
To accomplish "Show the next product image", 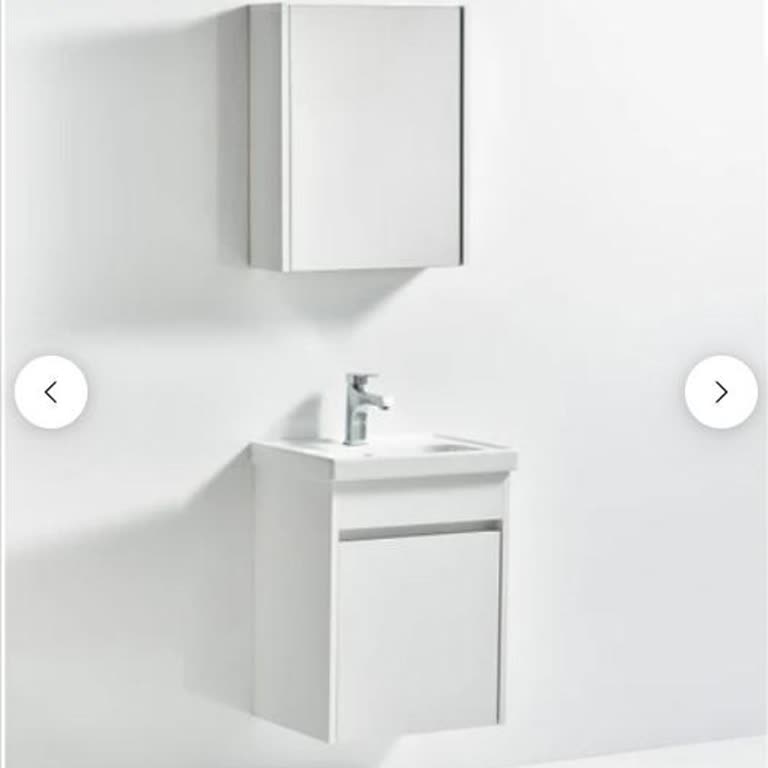I will click(720, 392).
